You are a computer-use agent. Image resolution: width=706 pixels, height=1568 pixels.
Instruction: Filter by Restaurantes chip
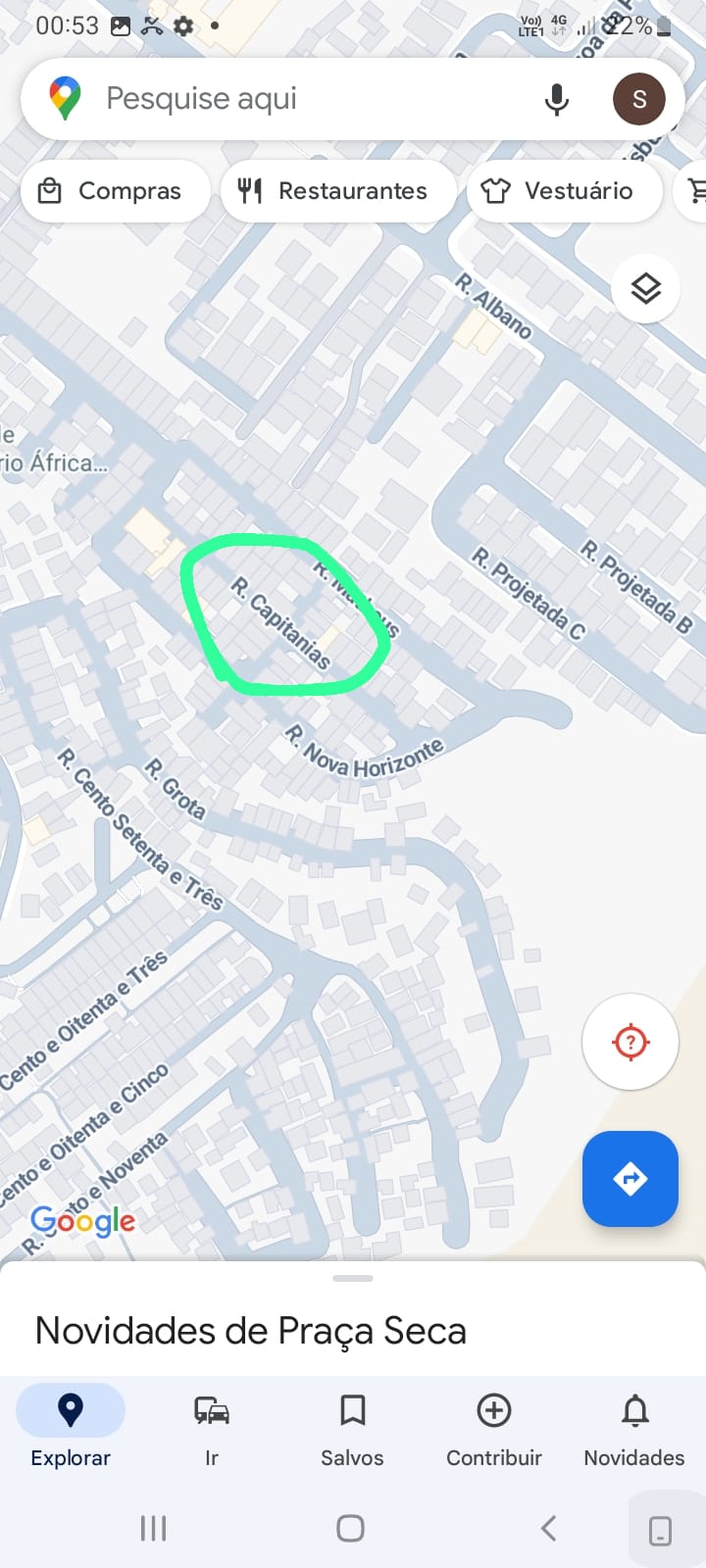pos(336,191)
